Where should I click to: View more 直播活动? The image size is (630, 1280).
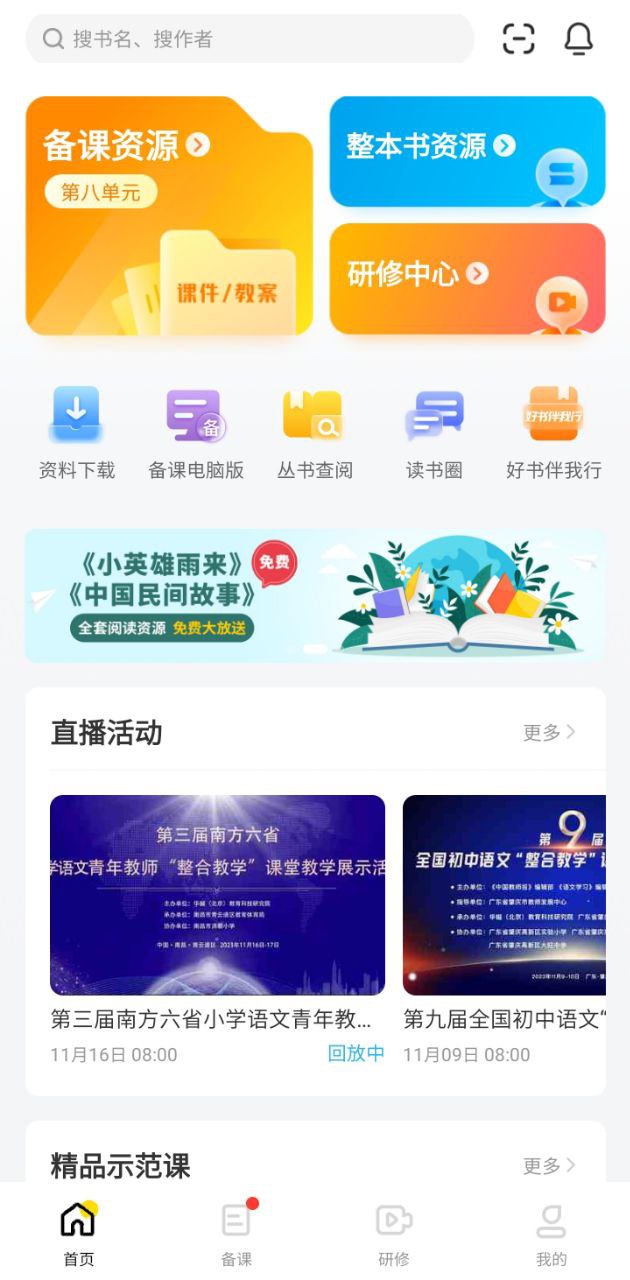[x=549, y=732]
